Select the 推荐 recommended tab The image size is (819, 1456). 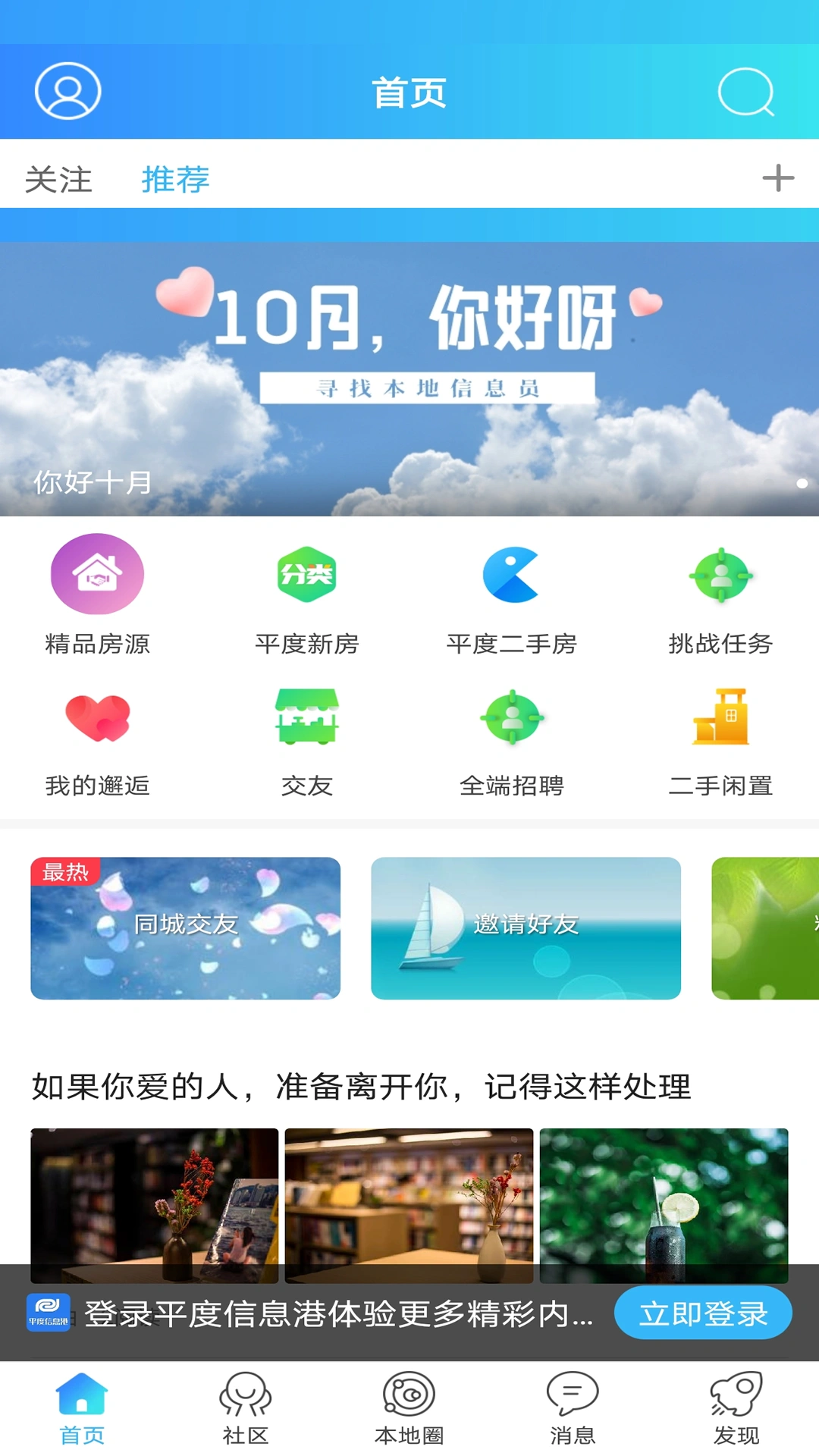point(175,179)
